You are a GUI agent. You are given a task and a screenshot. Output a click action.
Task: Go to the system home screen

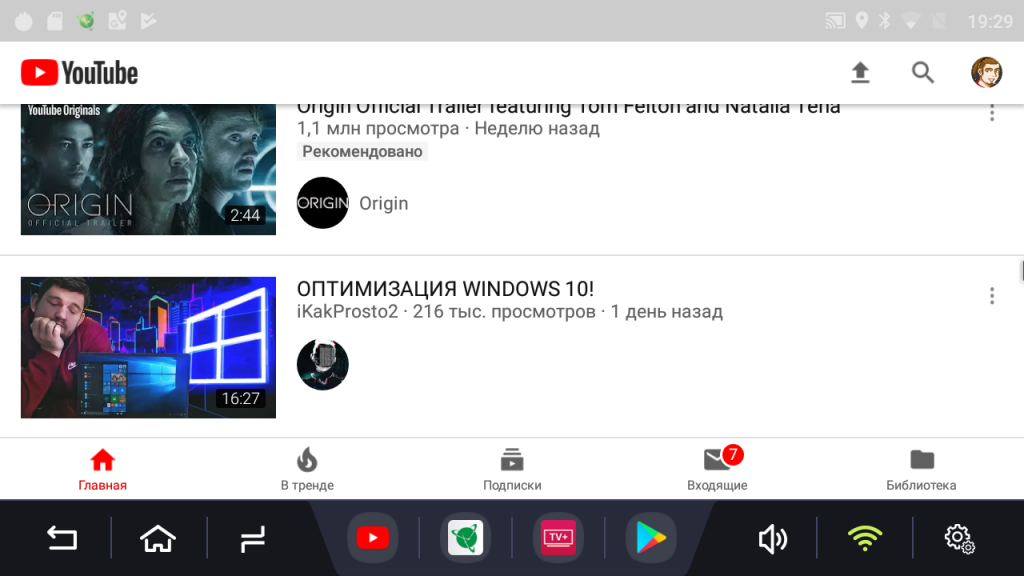(x=158, y=539)
